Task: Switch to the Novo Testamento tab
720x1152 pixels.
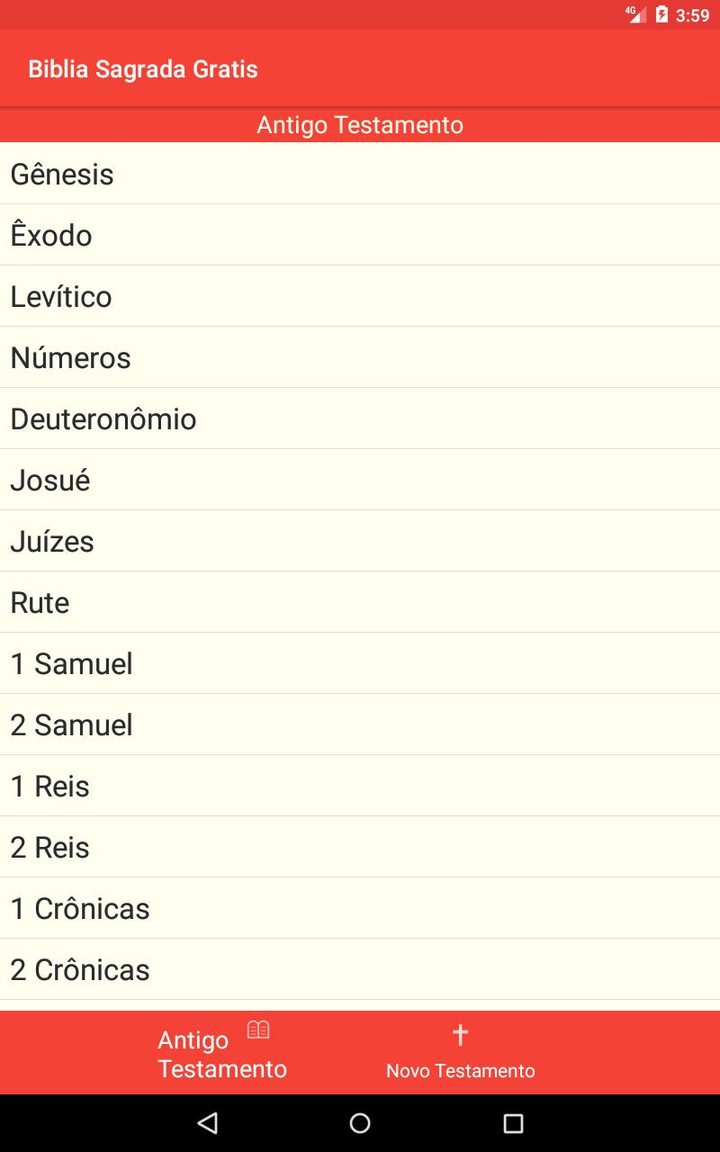Action: click(x=460, y=1053)
